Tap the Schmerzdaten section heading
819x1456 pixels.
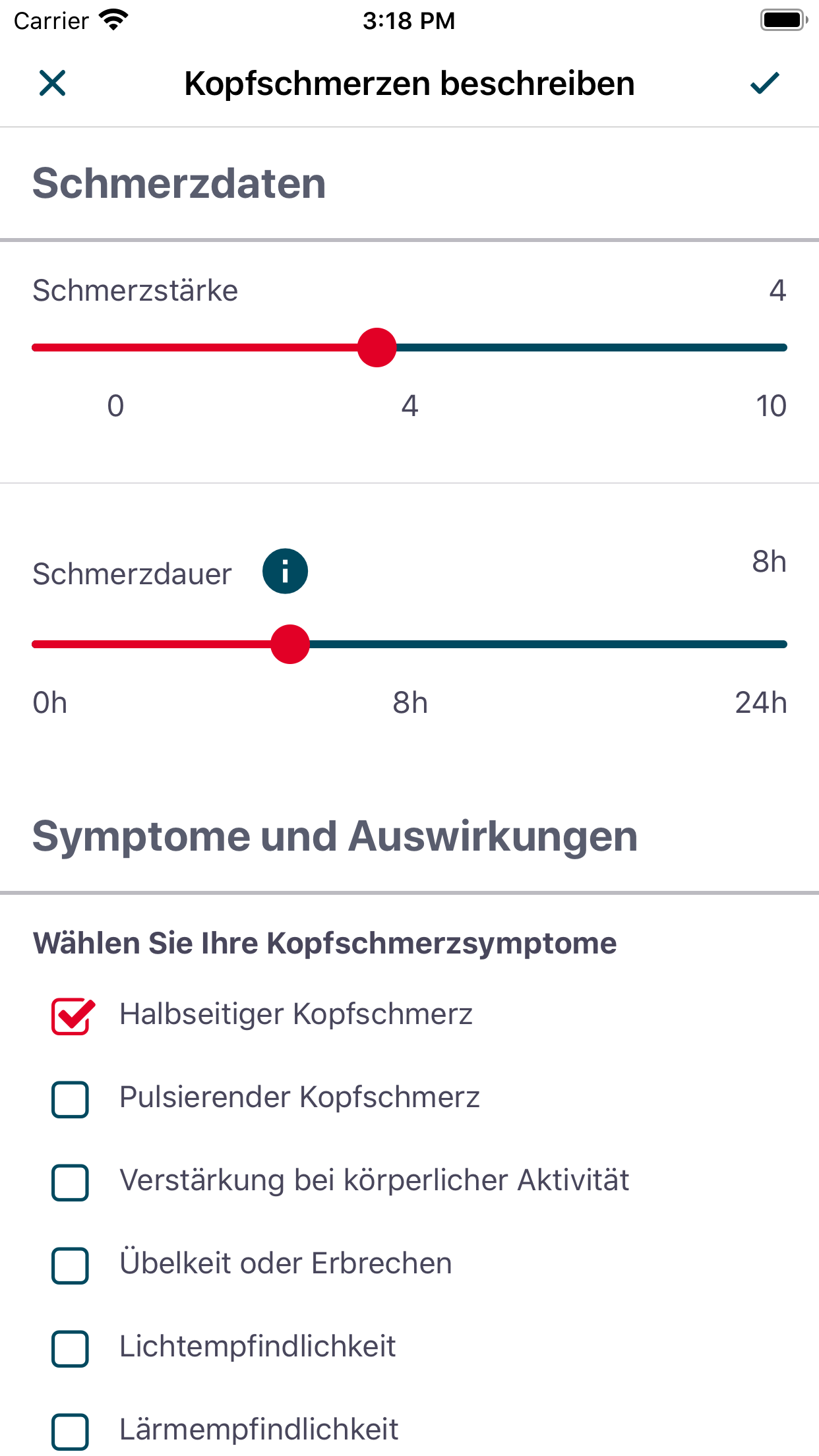[178, 183]
